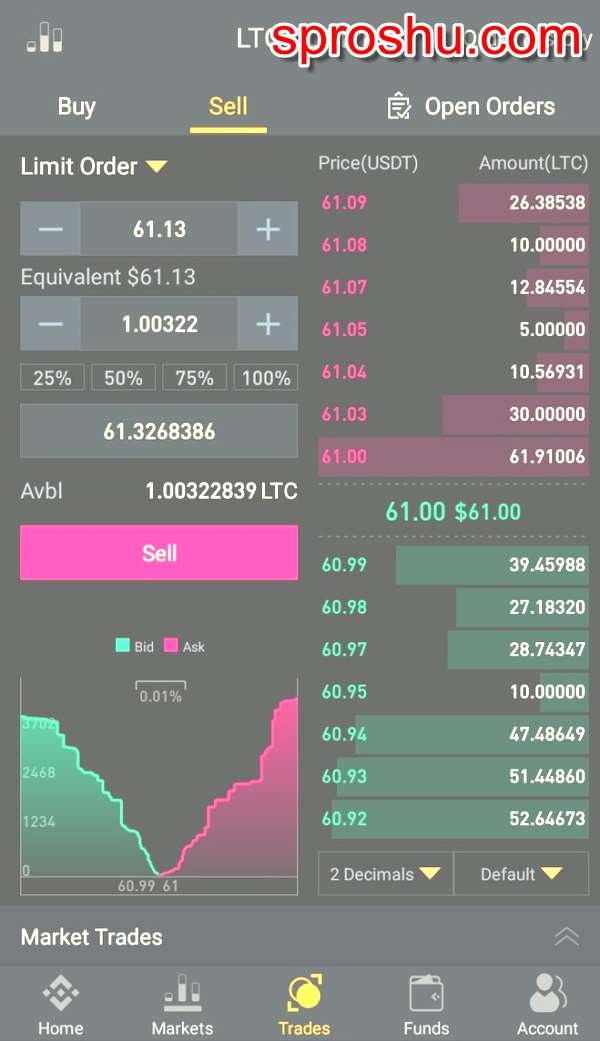The image size is (600, 1041).
Task: Expand the Market Trades section
Action: tap(566, 937)
